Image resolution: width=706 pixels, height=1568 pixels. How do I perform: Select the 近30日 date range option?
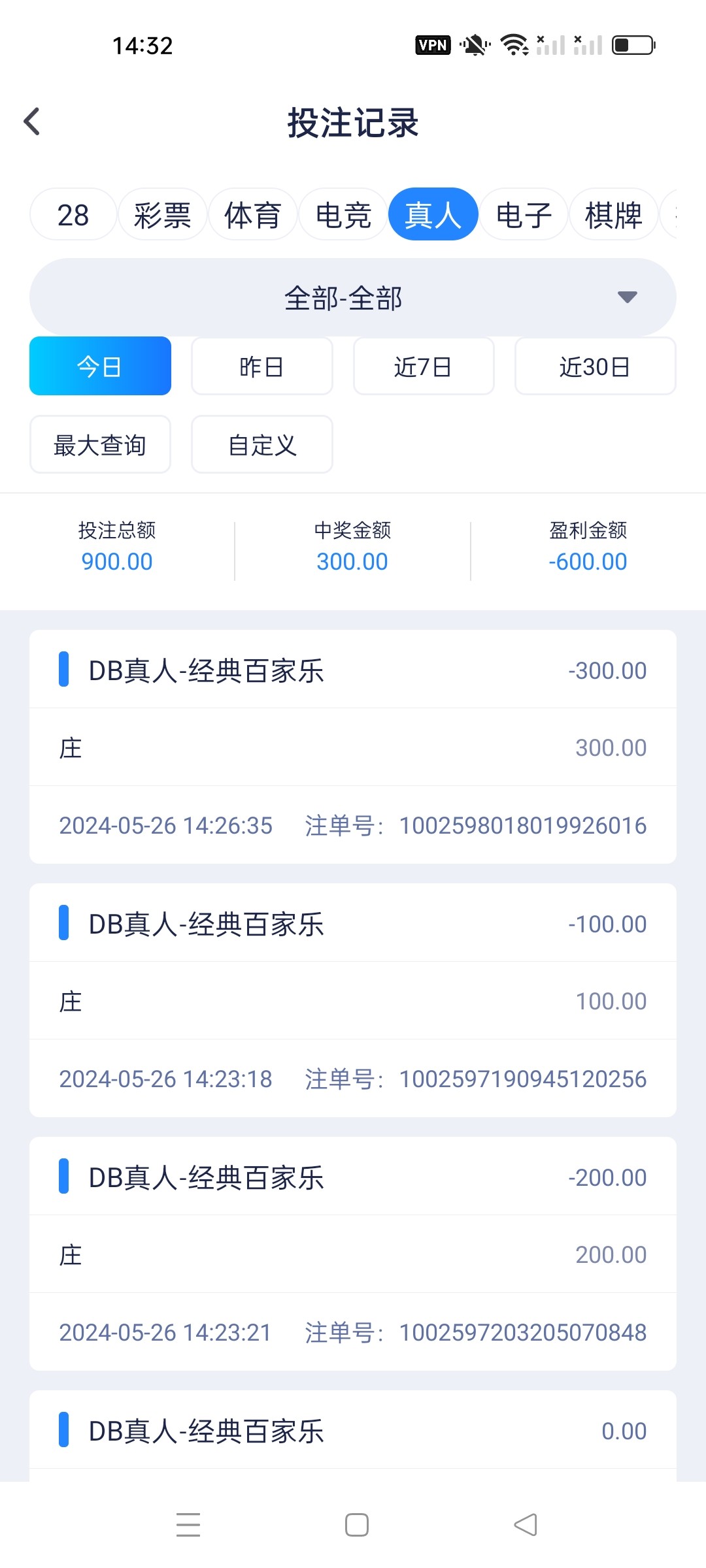click(595, 367)
